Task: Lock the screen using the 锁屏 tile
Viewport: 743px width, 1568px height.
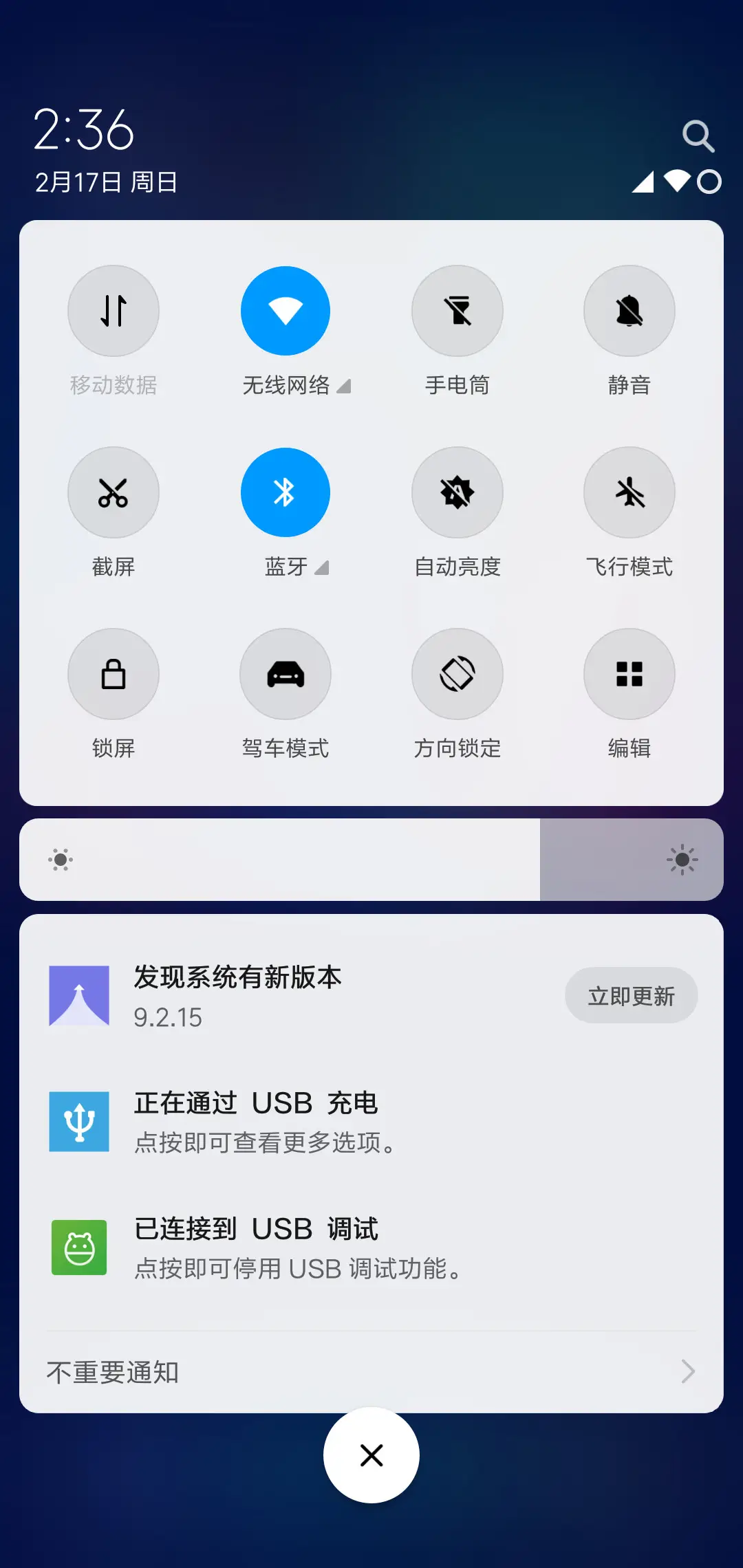Action: coord(114,674)
